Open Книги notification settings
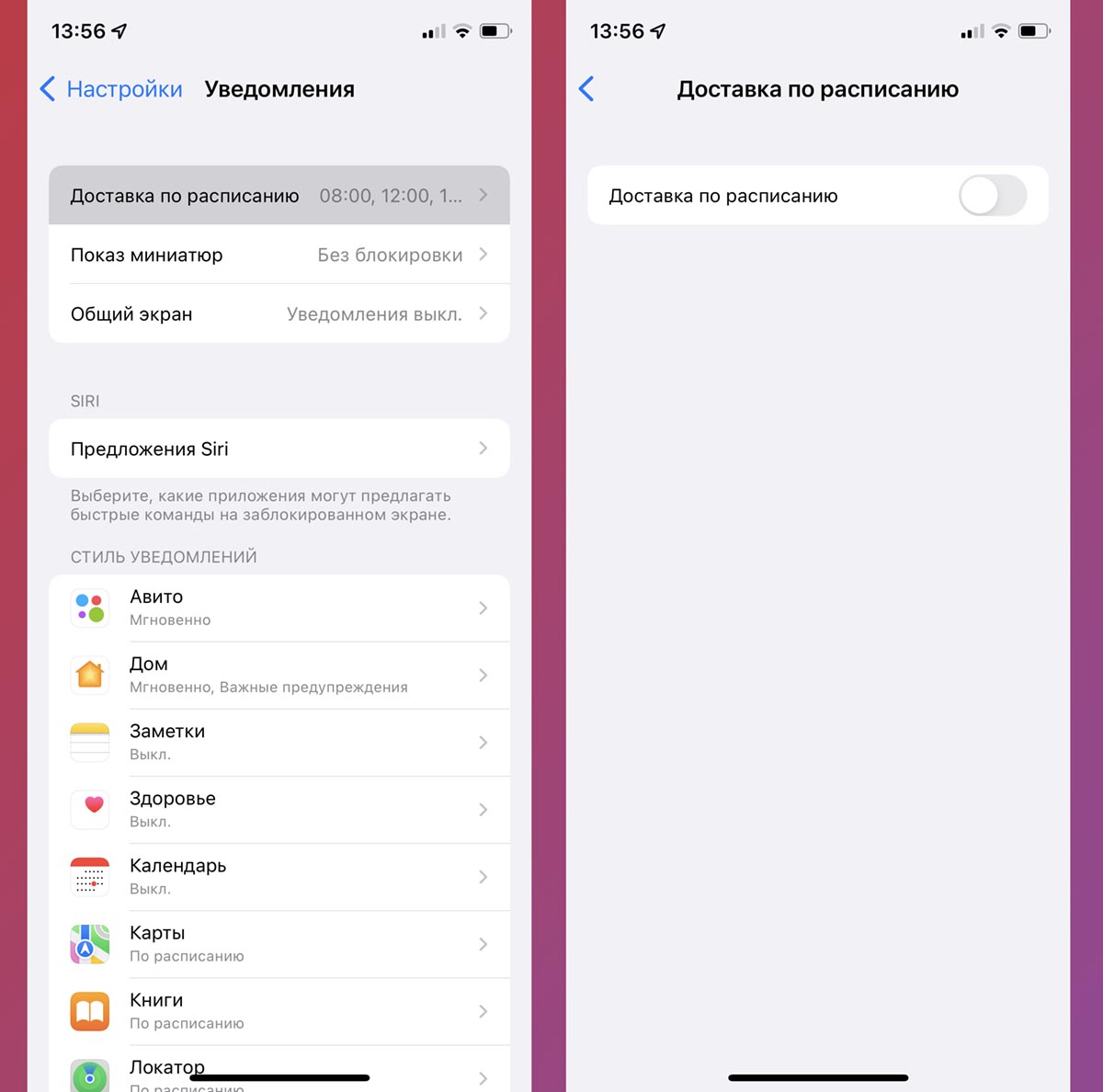 pos(279,1010)
